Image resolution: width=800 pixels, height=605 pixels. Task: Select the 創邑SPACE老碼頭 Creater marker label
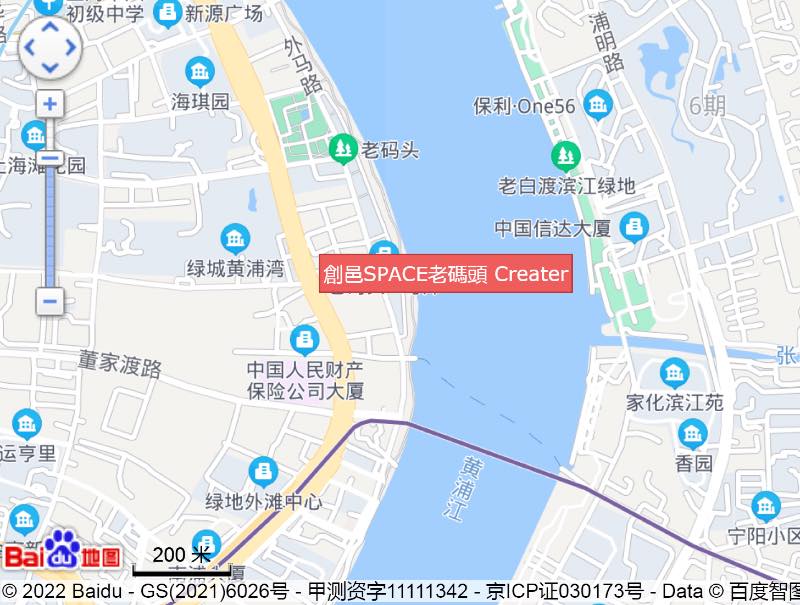(445, 274)
